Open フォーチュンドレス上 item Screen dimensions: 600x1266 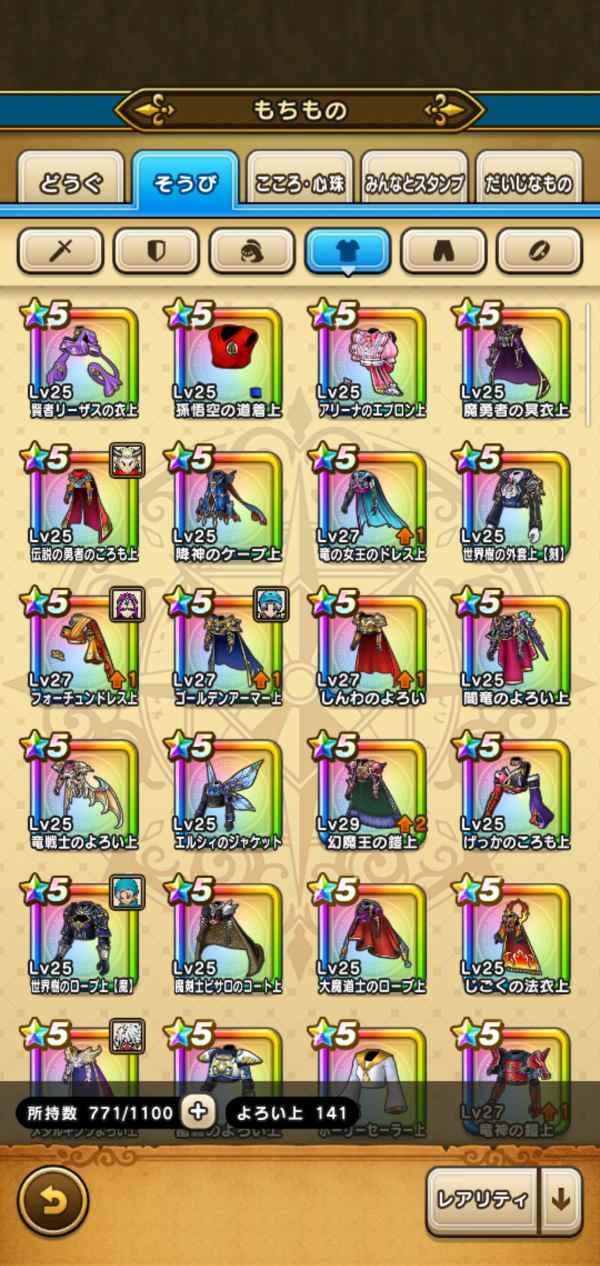pyautogui.click(x=83, y=648)
